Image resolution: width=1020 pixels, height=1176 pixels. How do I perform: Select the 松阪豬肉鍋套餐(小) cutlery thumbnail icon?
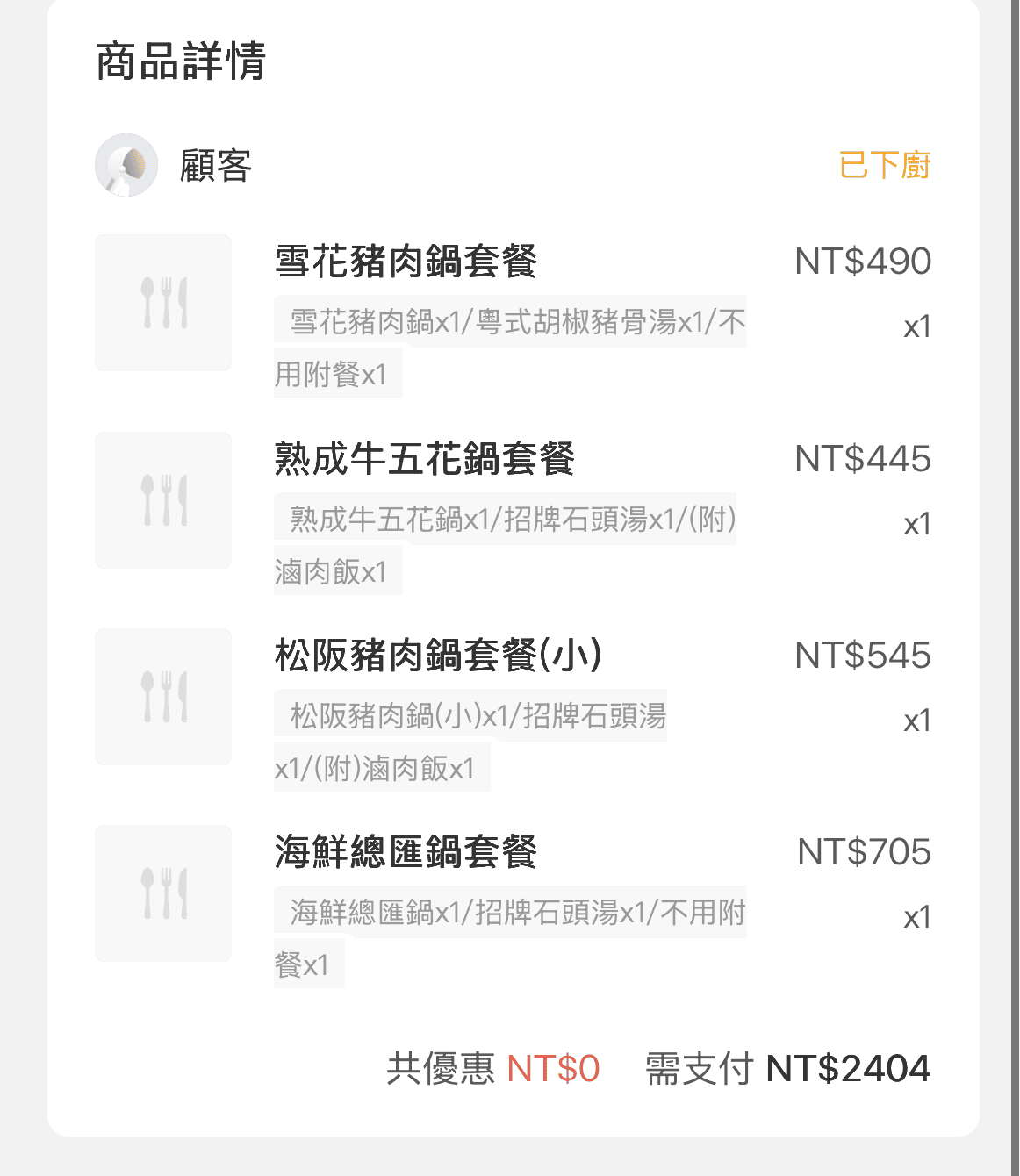pos(162,697)
